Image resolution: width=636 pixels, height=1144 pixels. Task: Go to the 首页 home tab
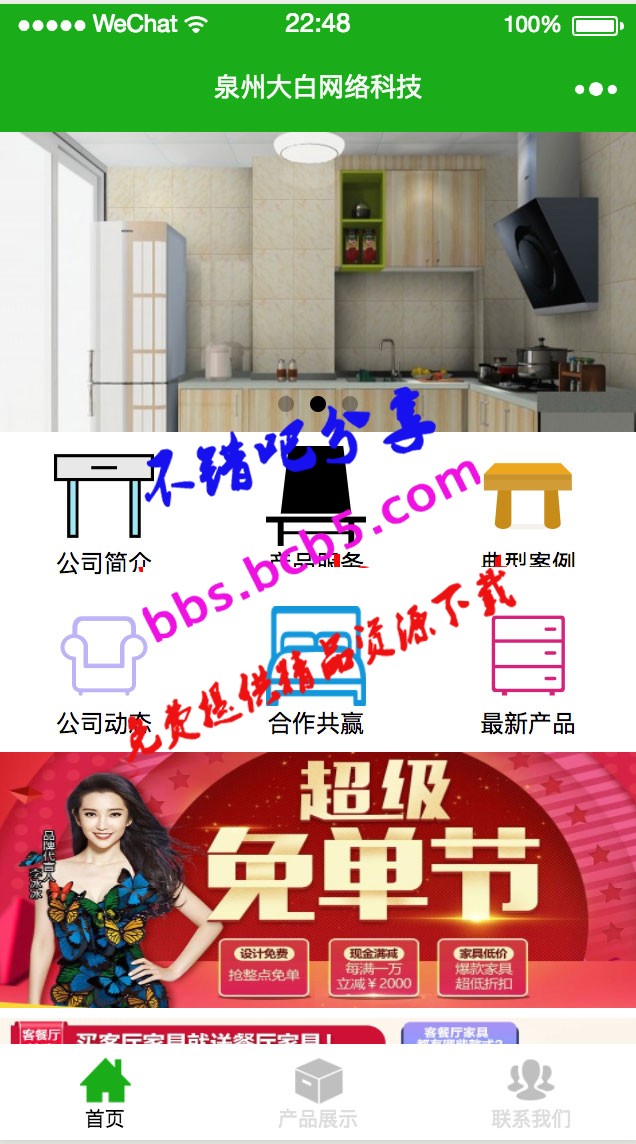click(x=105, y=1093)
